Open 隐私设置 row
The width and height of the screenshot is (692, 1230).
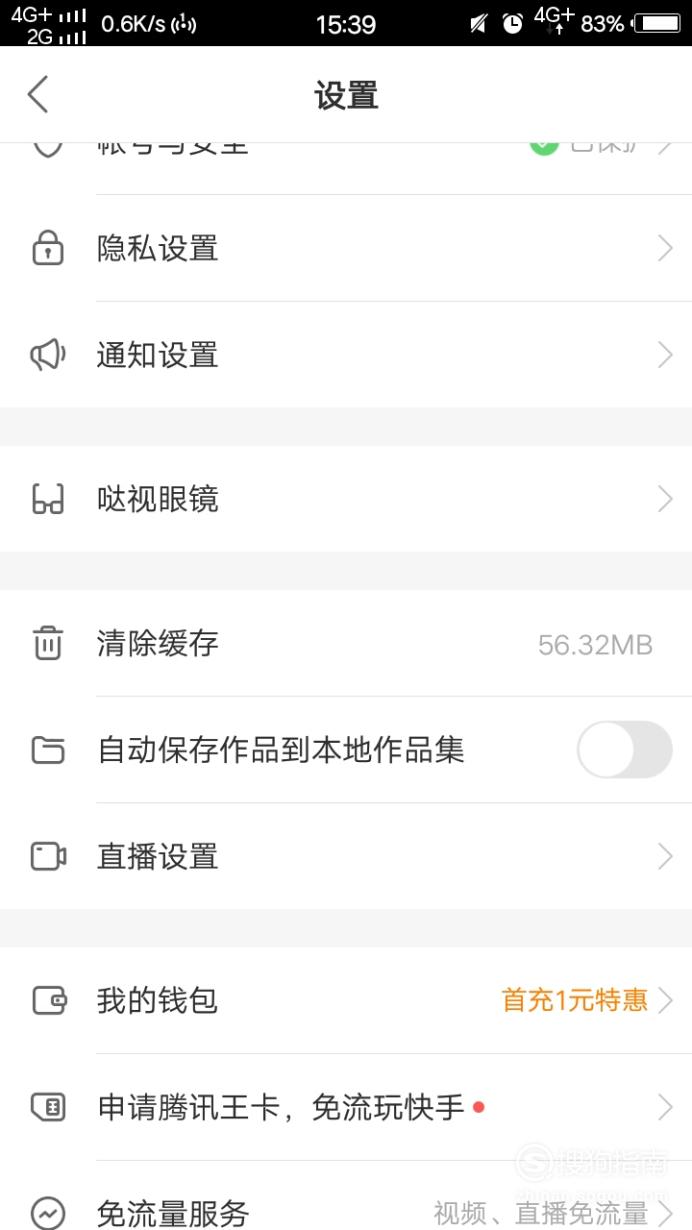click(346, 248)
